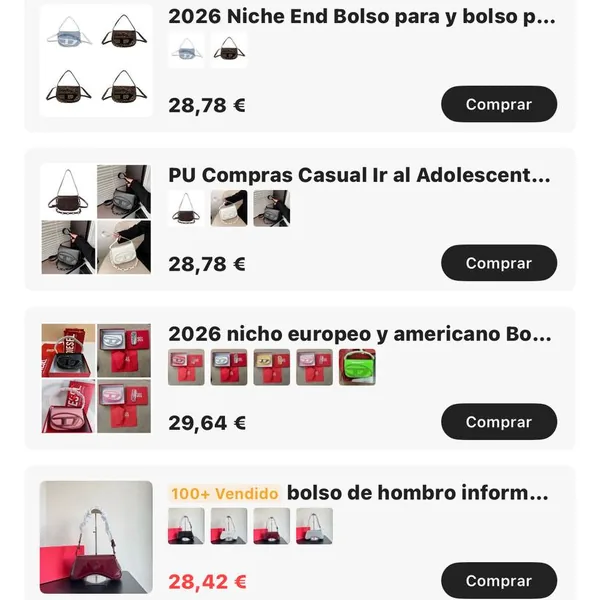Select first pink variant of 2026 nicho europeo bag
The width and height of the screenshot is (600, 600).
click(x=186, y=367)
